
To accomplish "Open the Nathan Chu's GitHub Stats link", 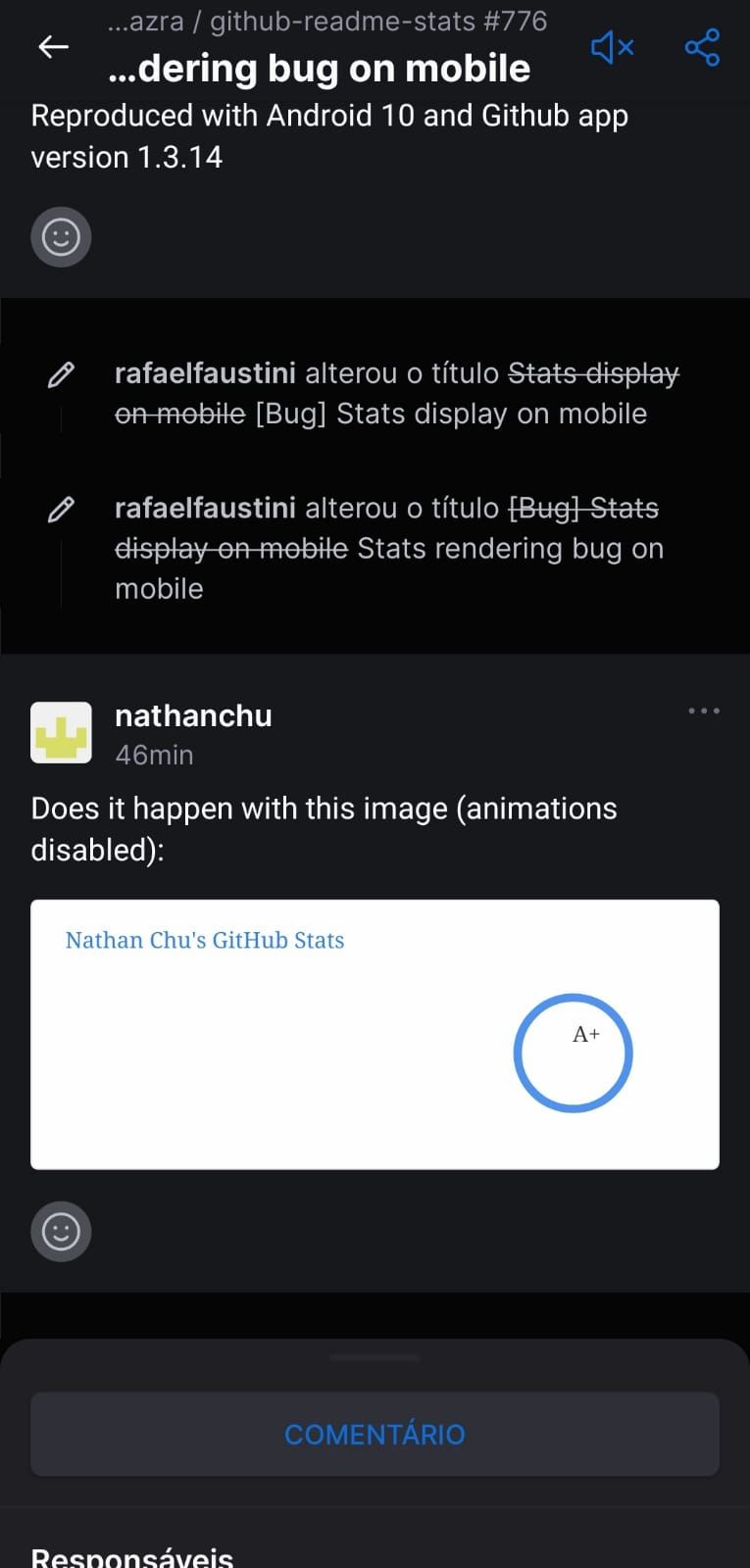I will pos(204,940).
